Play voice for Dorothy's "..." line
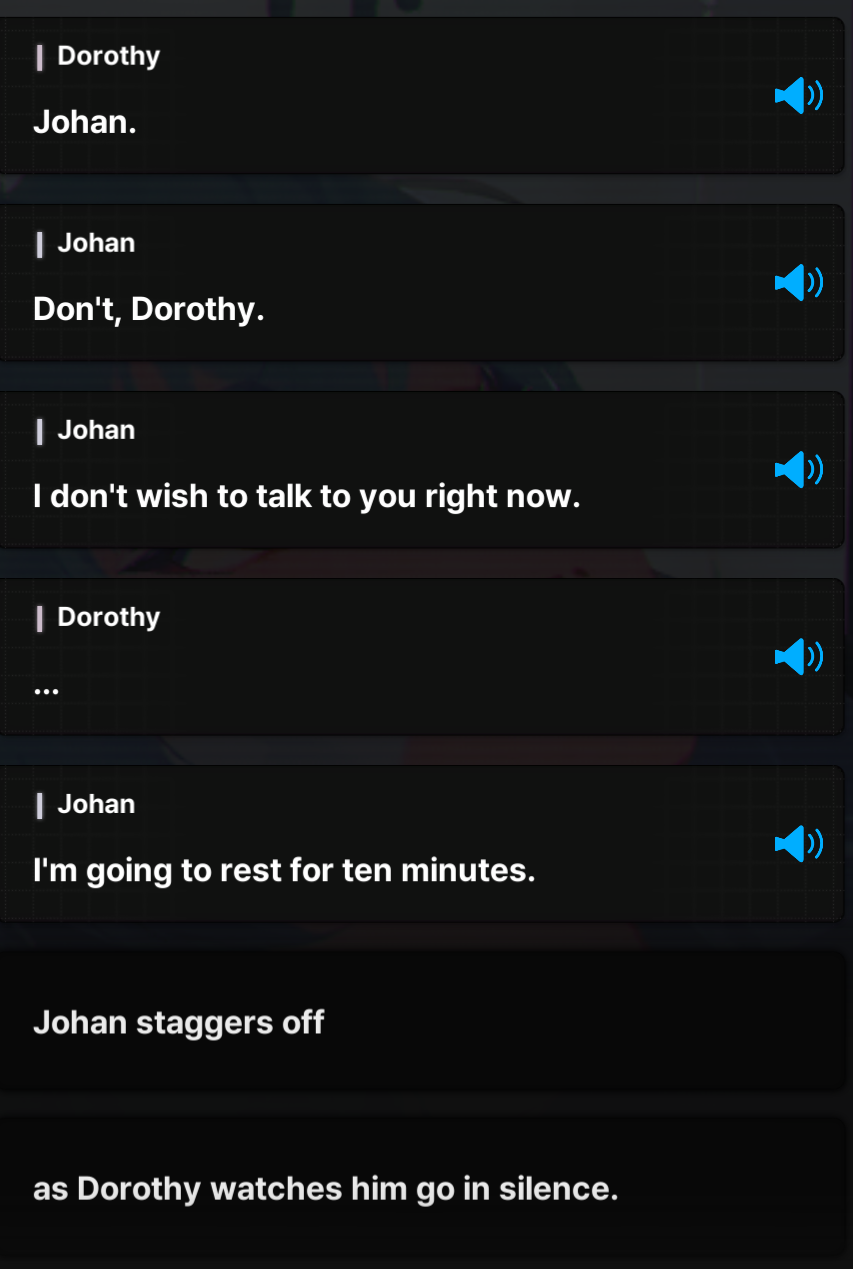This screenshot has width=853, height=1269. click(x=799, y=657)
